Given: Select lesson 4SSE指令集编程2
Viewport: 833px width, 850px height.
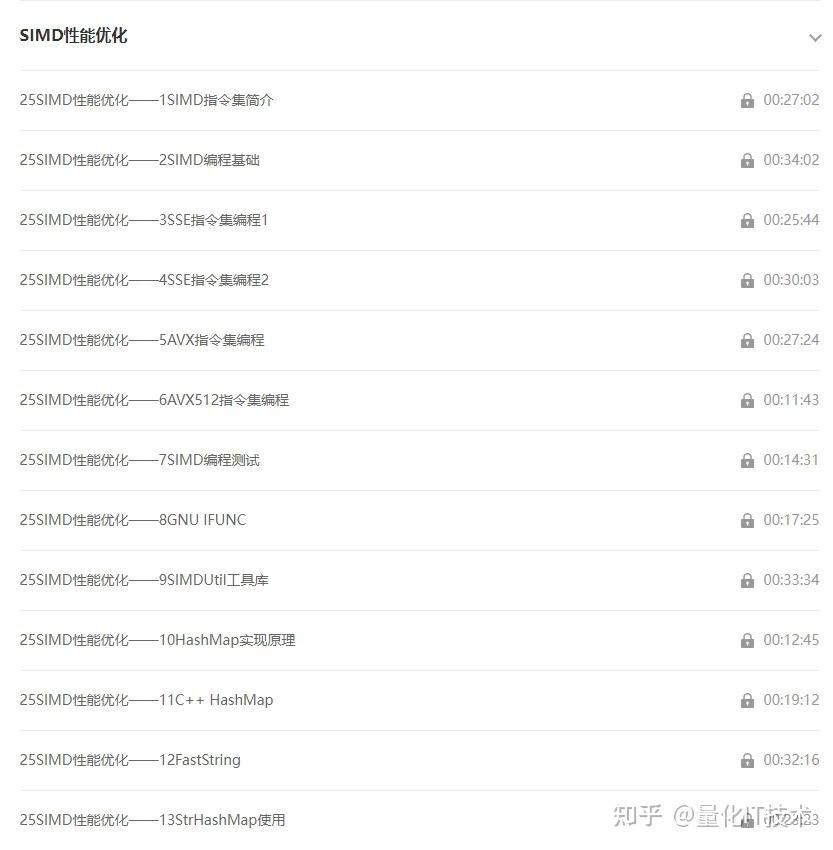Looking at the screenshot, I should pyautogui.click(x=144, y=280).
